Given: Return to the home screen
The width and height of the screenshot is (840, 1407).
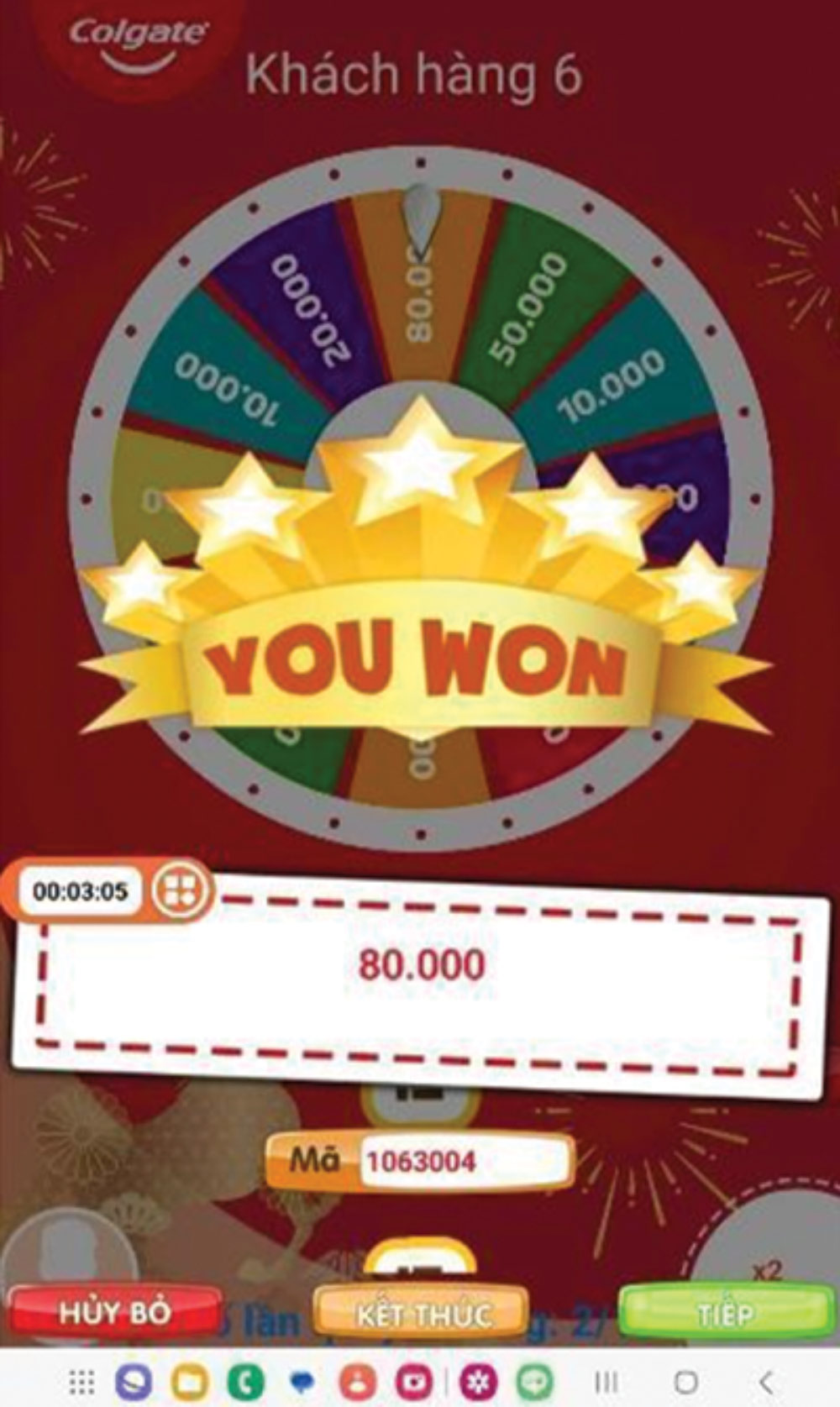Looking at the screenshot, I should [x=685, y=1382].
